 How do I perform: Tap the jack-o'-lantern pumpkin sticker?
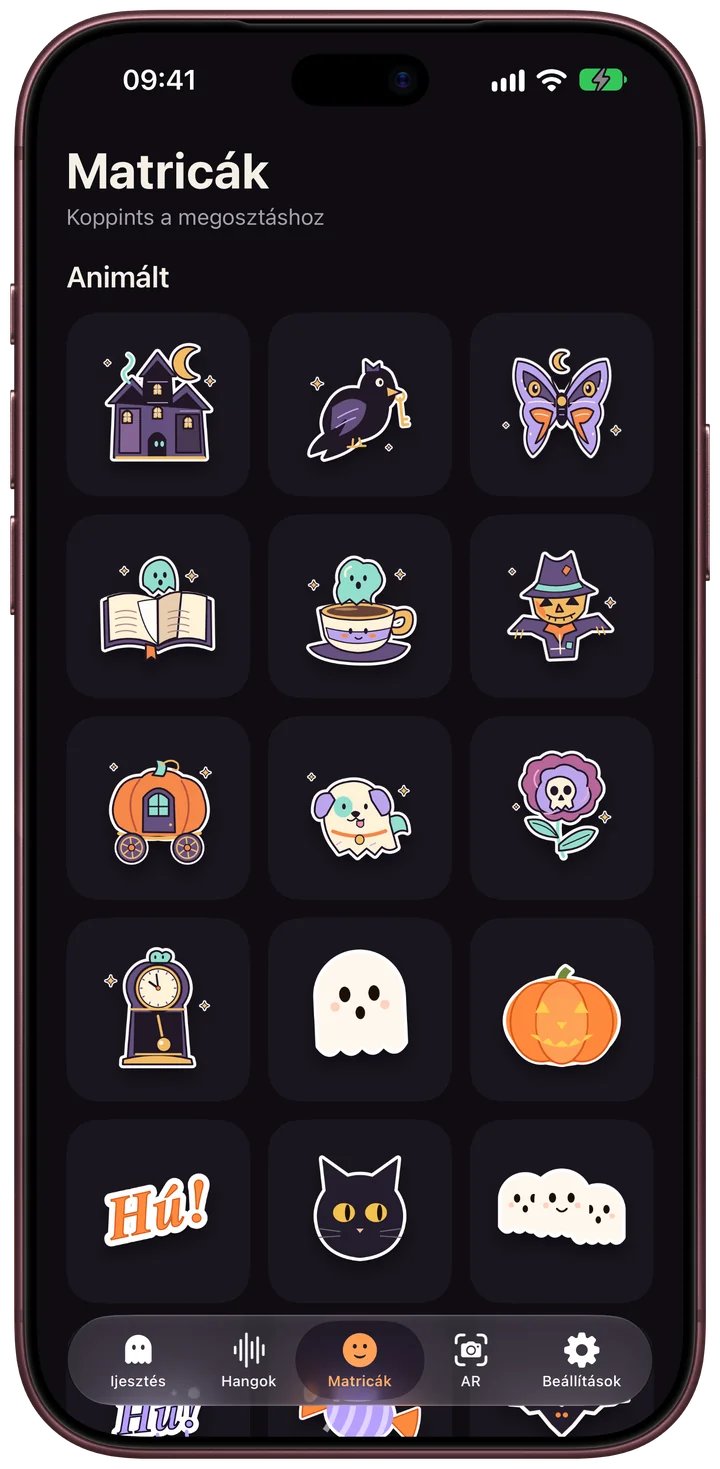[x=561, y=1010]
